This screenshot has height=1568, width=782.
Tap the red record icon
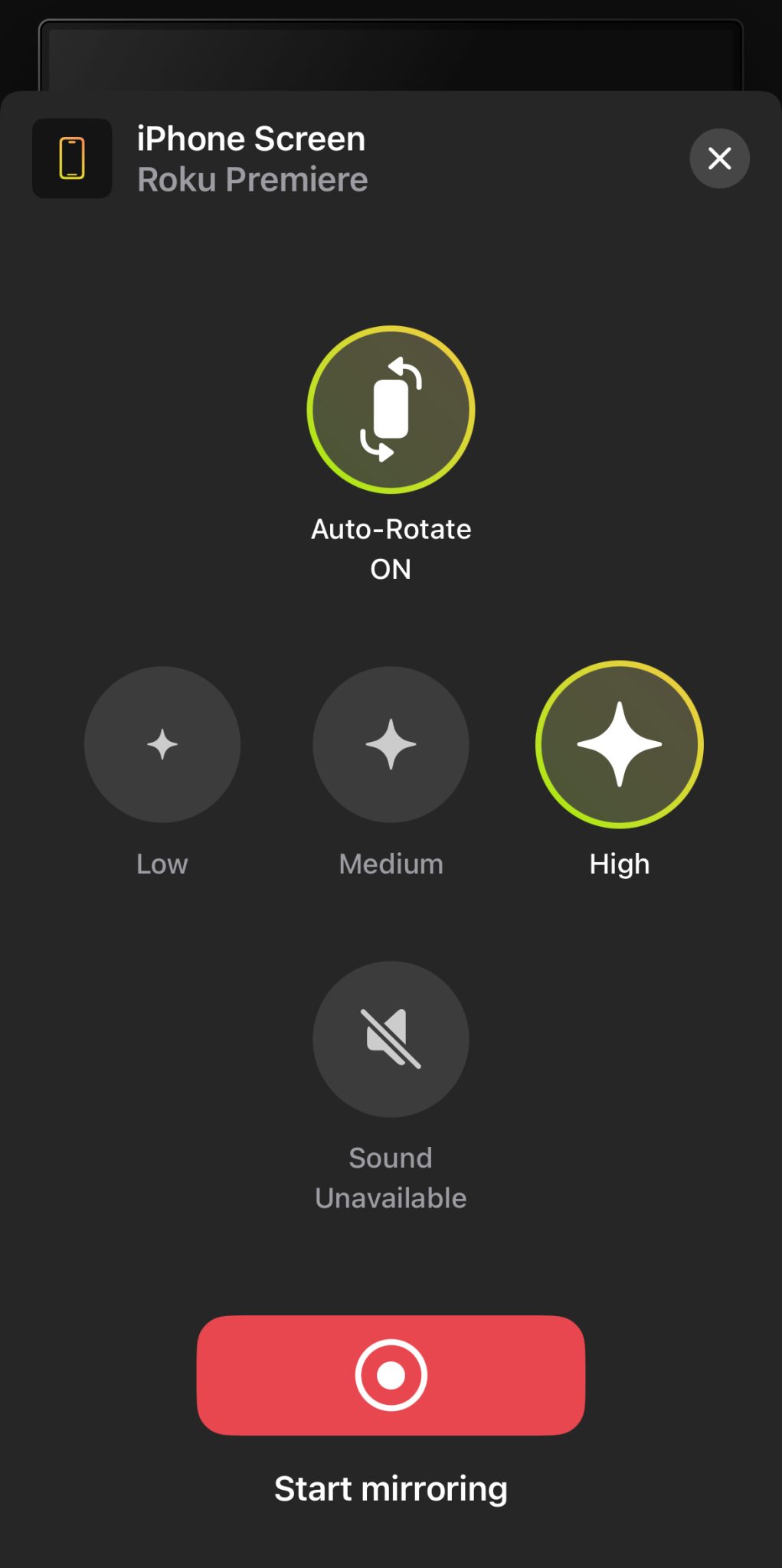pyautogui.click(x=390, y=1374)
